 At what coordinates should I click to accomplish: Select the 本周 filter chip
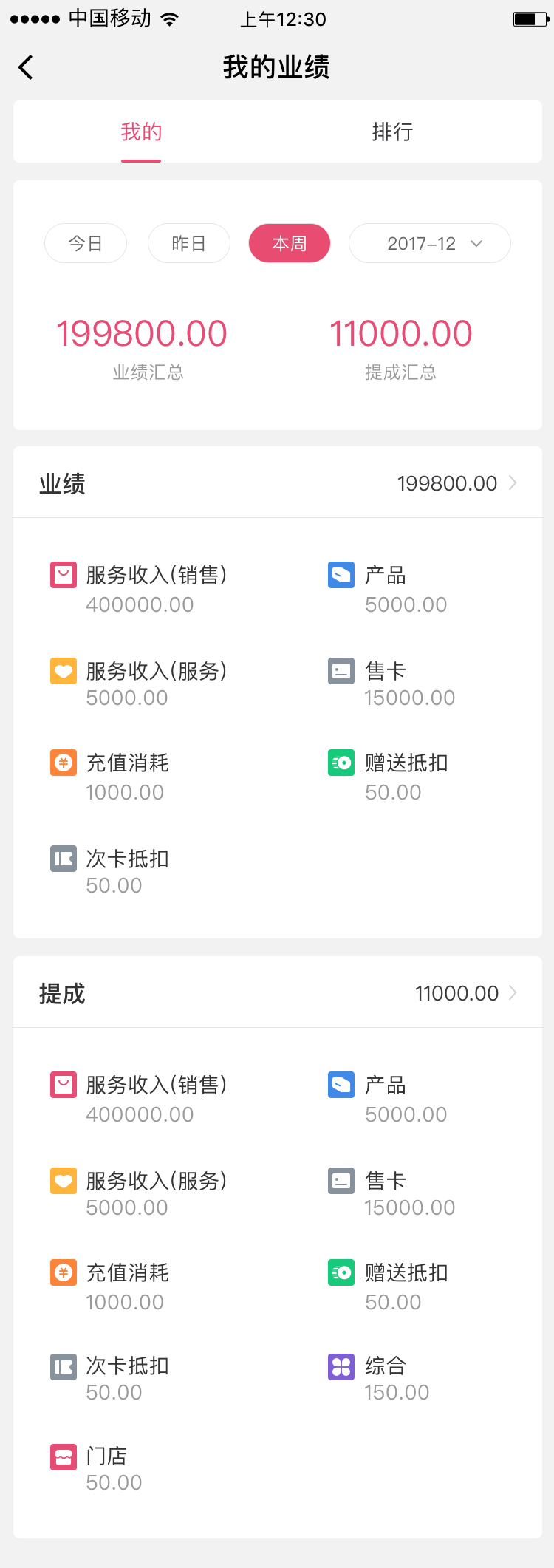(289, 243)
